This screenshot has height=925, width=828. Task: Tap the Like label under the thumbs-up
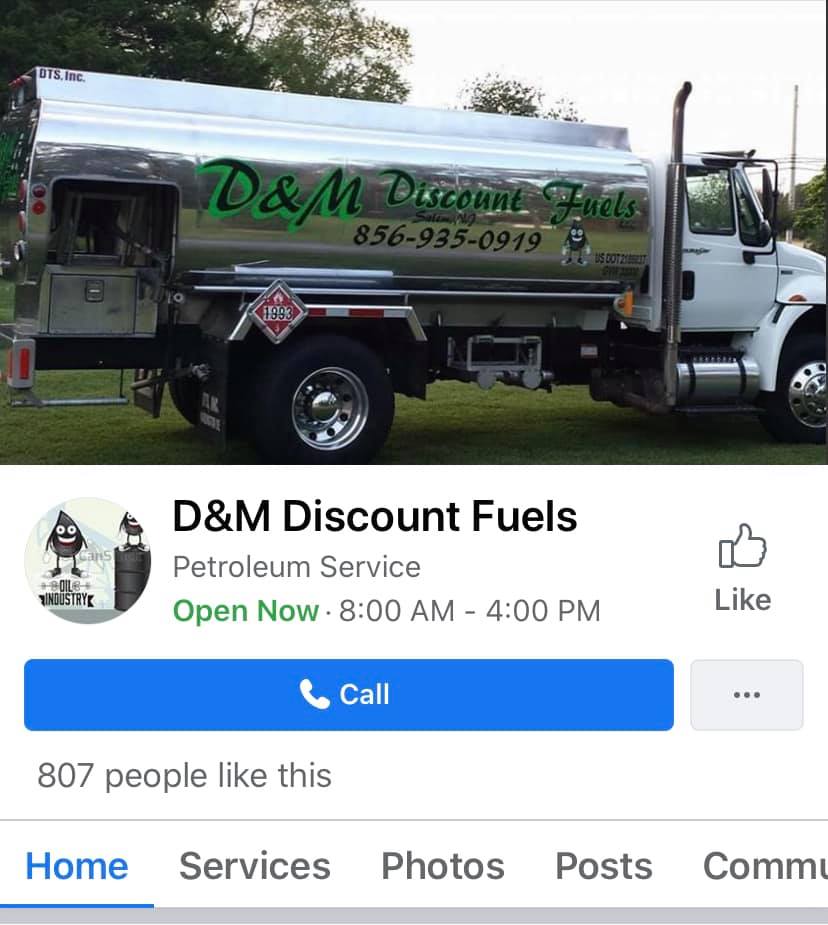point(741,599)
